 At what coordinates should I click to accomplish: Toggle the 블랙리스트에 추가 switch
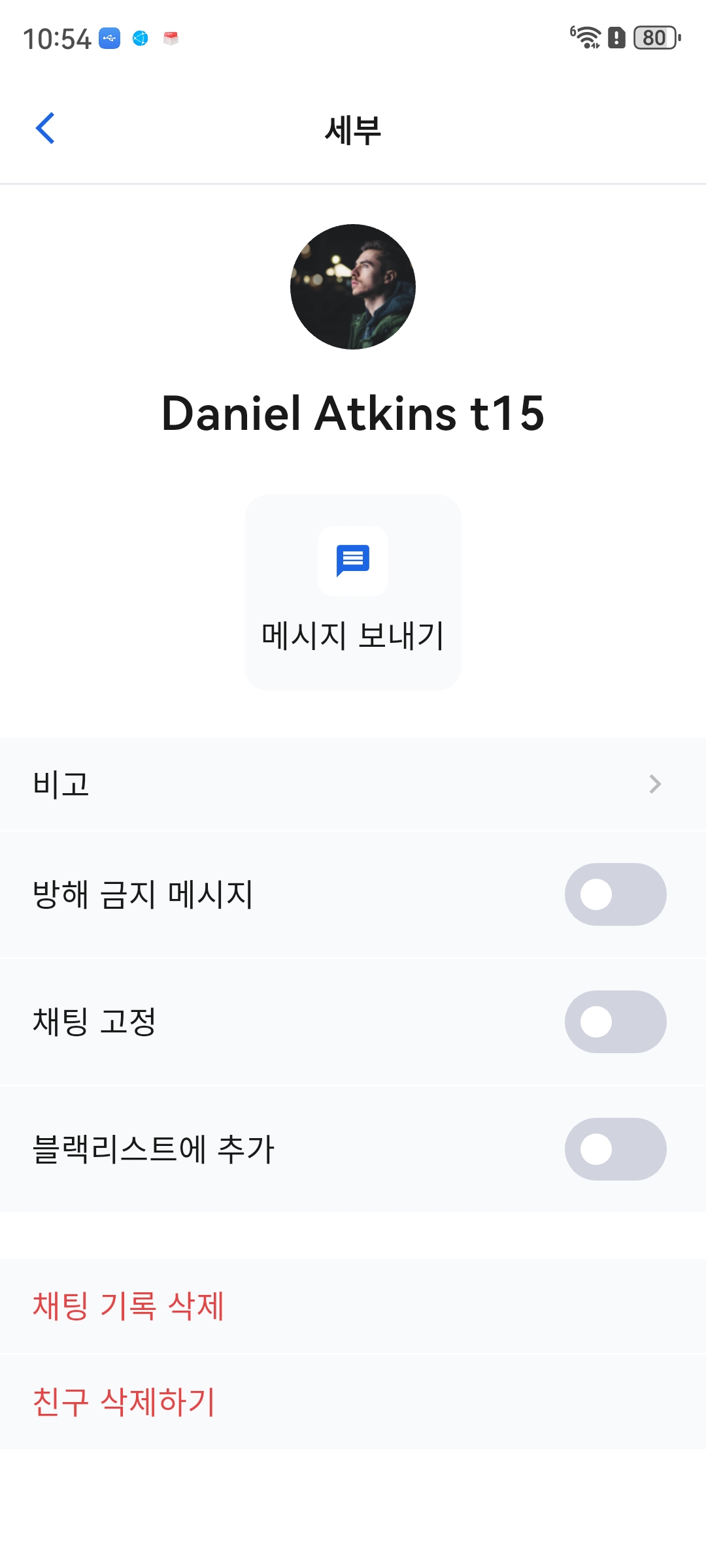click(615, 1149)
